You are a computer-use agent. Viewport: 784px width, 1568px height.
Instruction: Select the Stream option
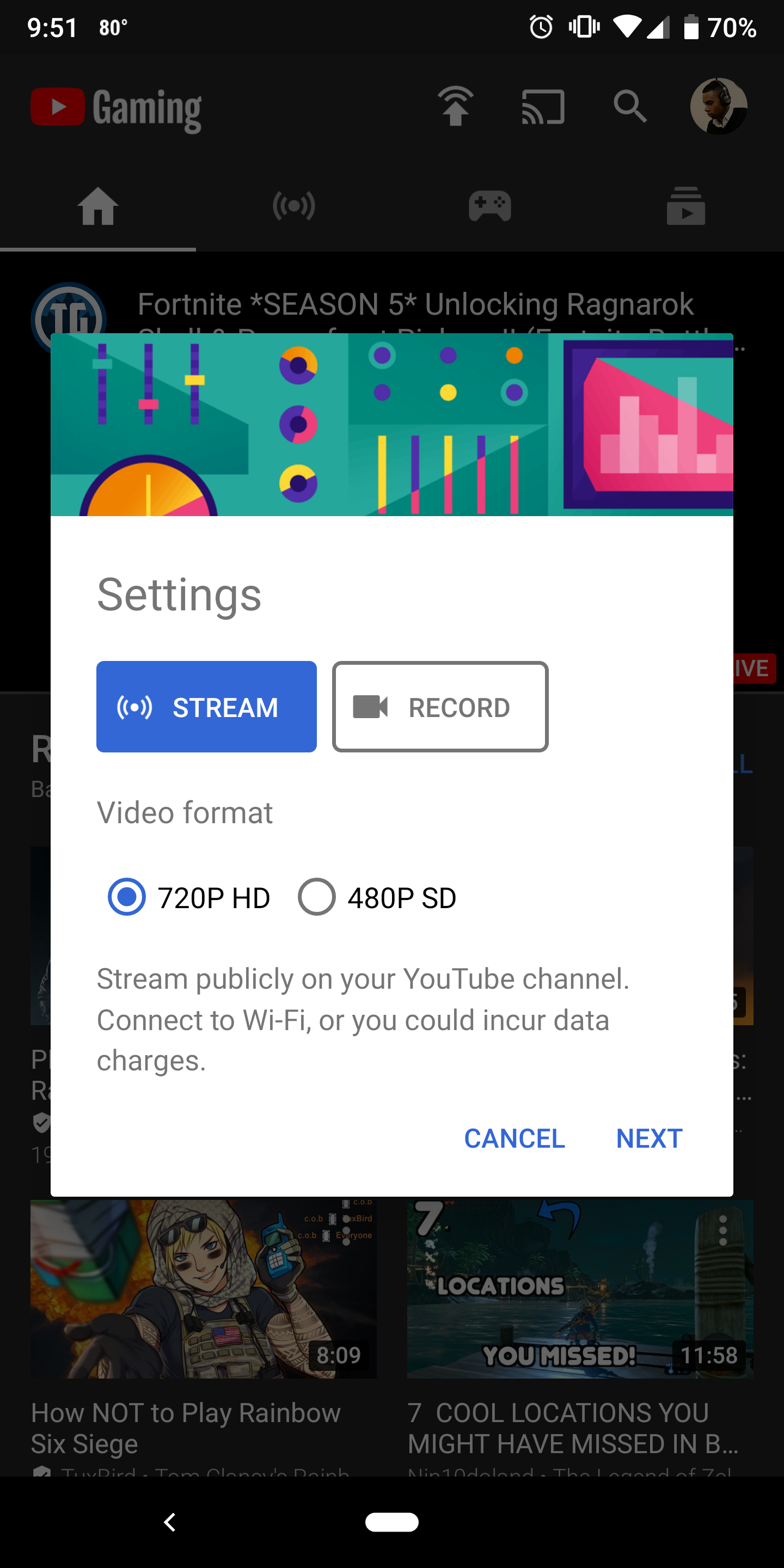206,707
